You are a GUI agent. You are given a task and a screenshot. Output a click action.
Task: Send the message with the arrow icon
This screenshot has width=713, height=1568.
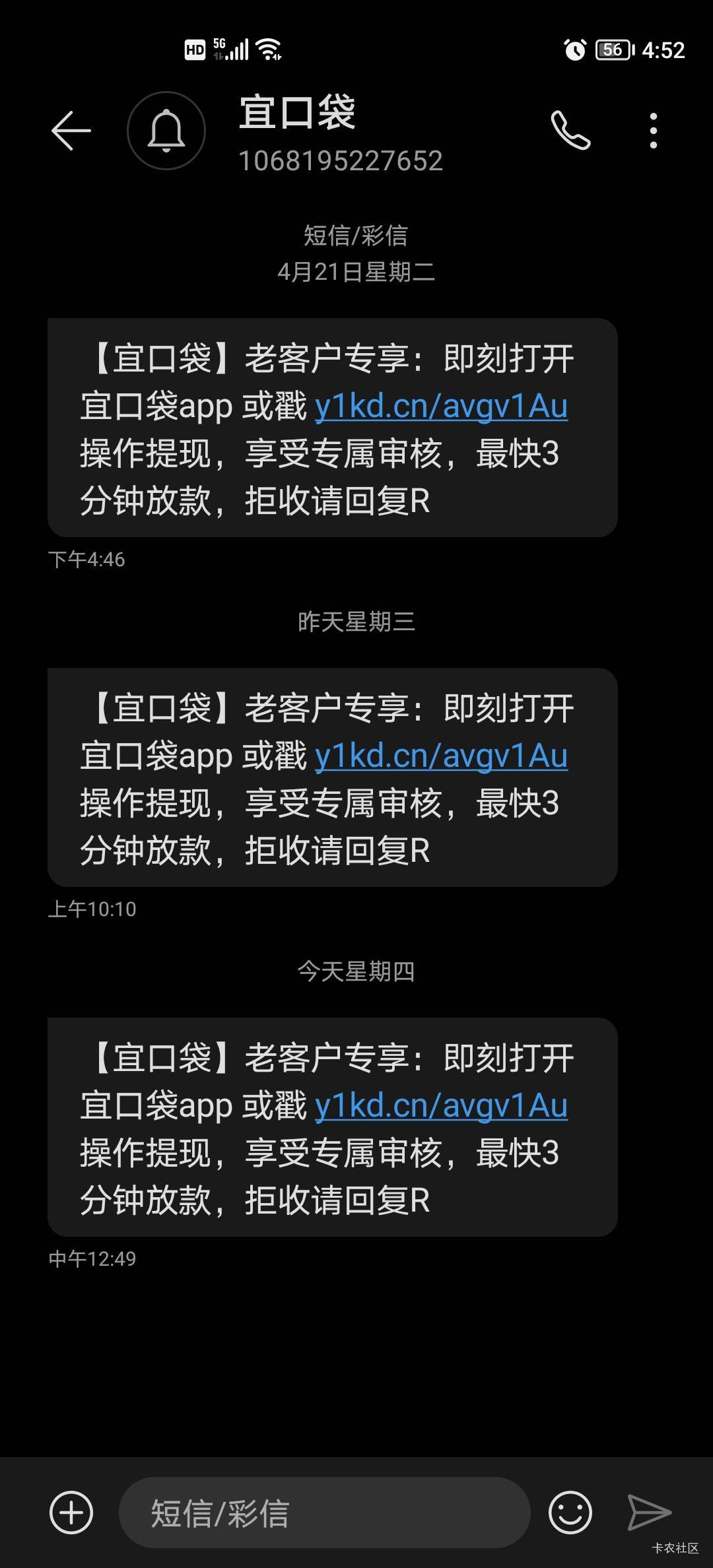click(649, 1512)
